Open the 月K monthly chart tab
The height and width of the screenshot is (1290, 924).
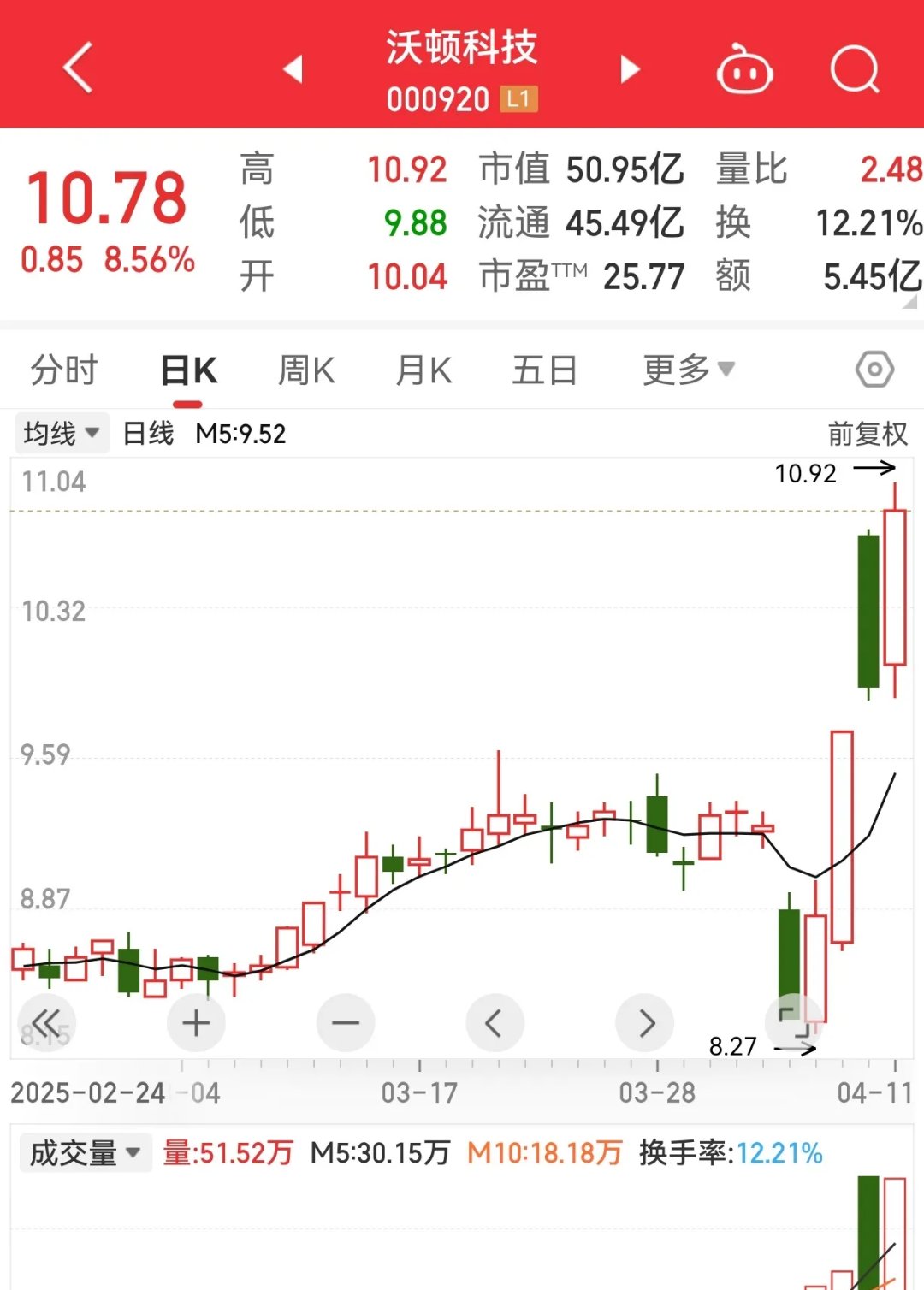pyautogui.click(x=422, y=369)
